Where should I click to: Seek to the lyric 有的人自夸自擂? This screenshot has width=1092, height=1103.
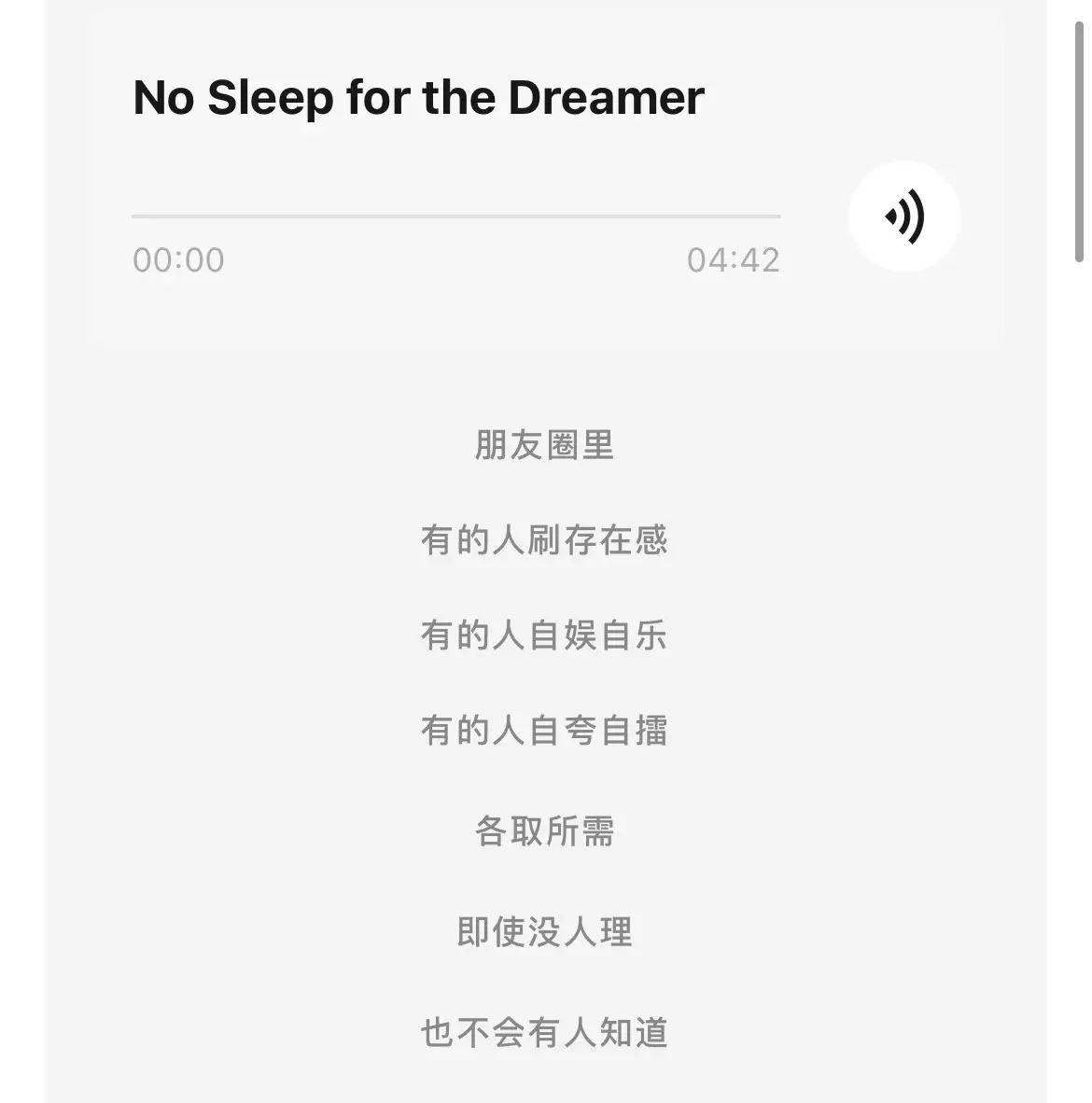point(543,732)
